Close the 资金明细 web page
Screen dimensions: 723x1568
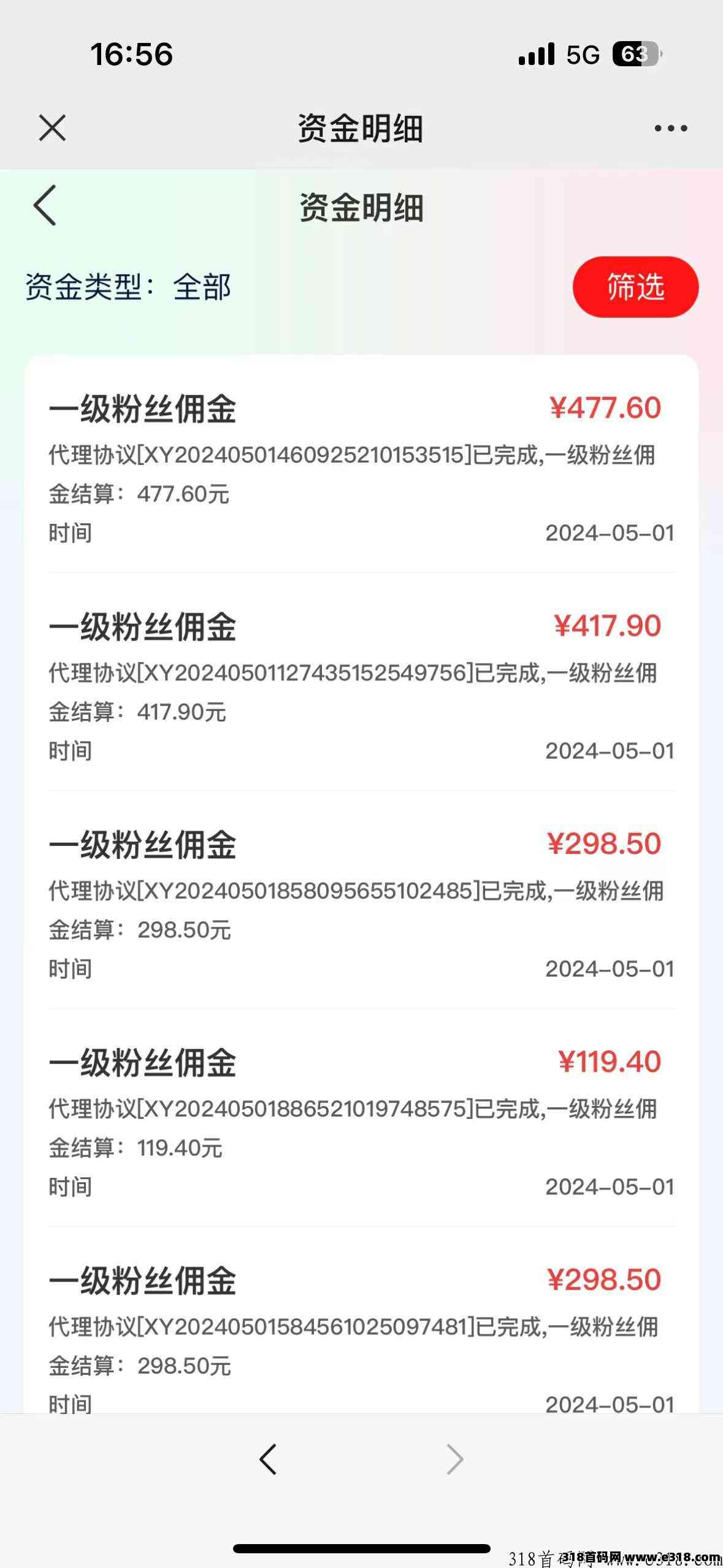[52, 128]
